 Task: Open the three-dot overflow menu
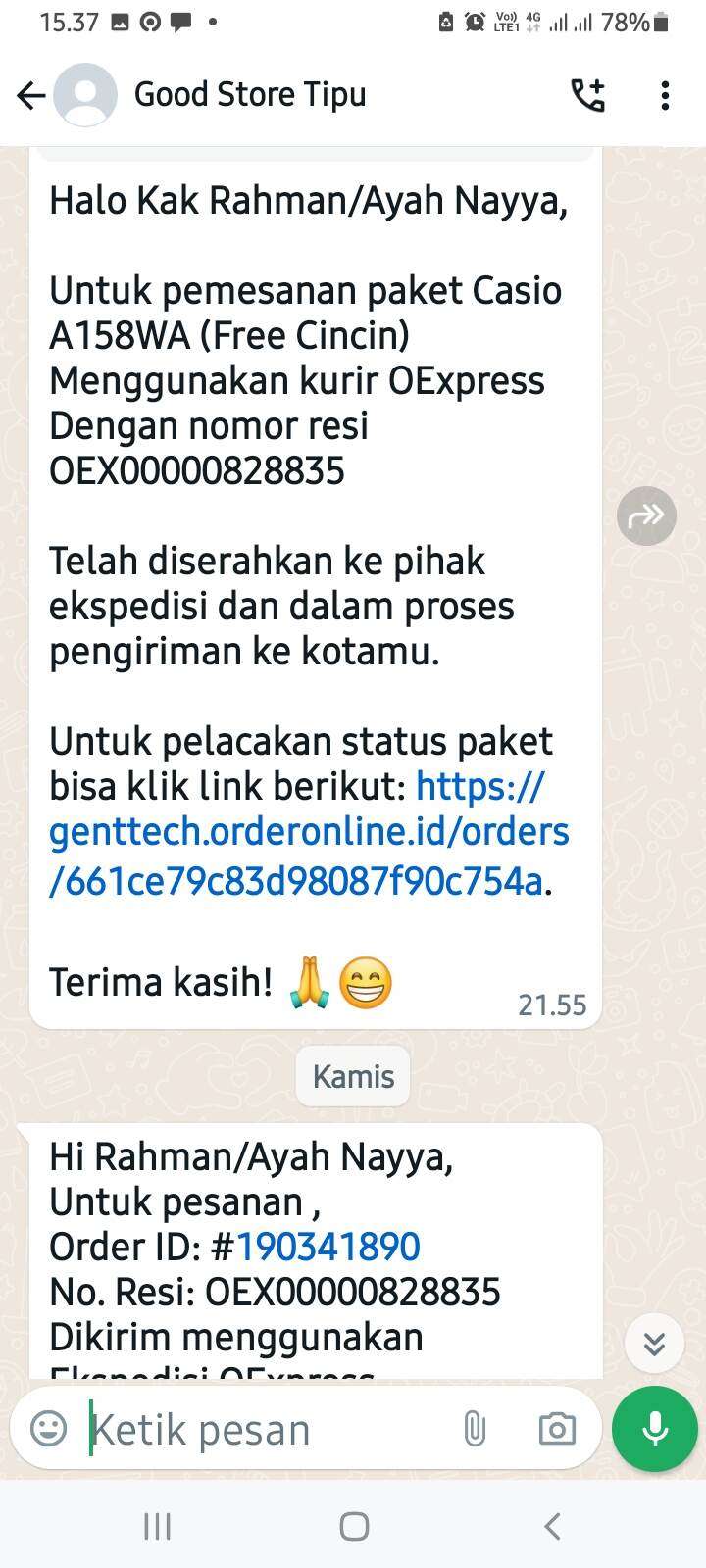665,95
